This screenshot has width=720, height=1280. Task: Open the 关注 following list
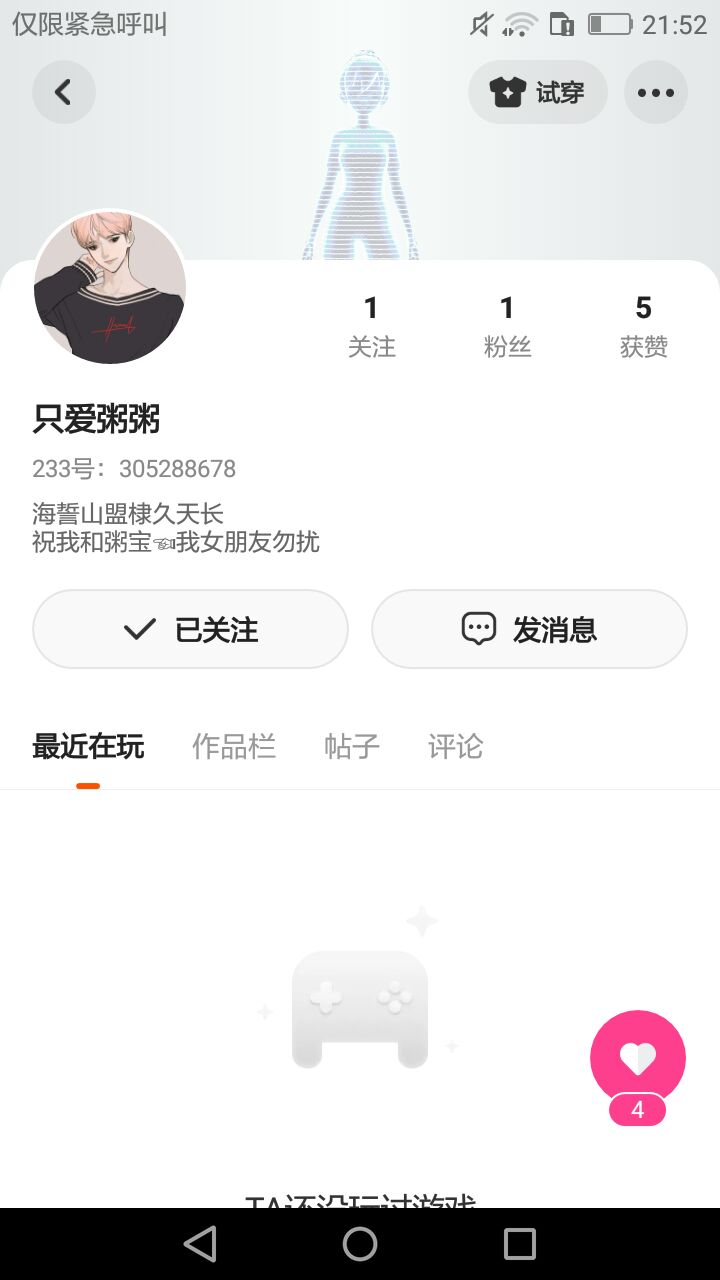click(372, 326)
